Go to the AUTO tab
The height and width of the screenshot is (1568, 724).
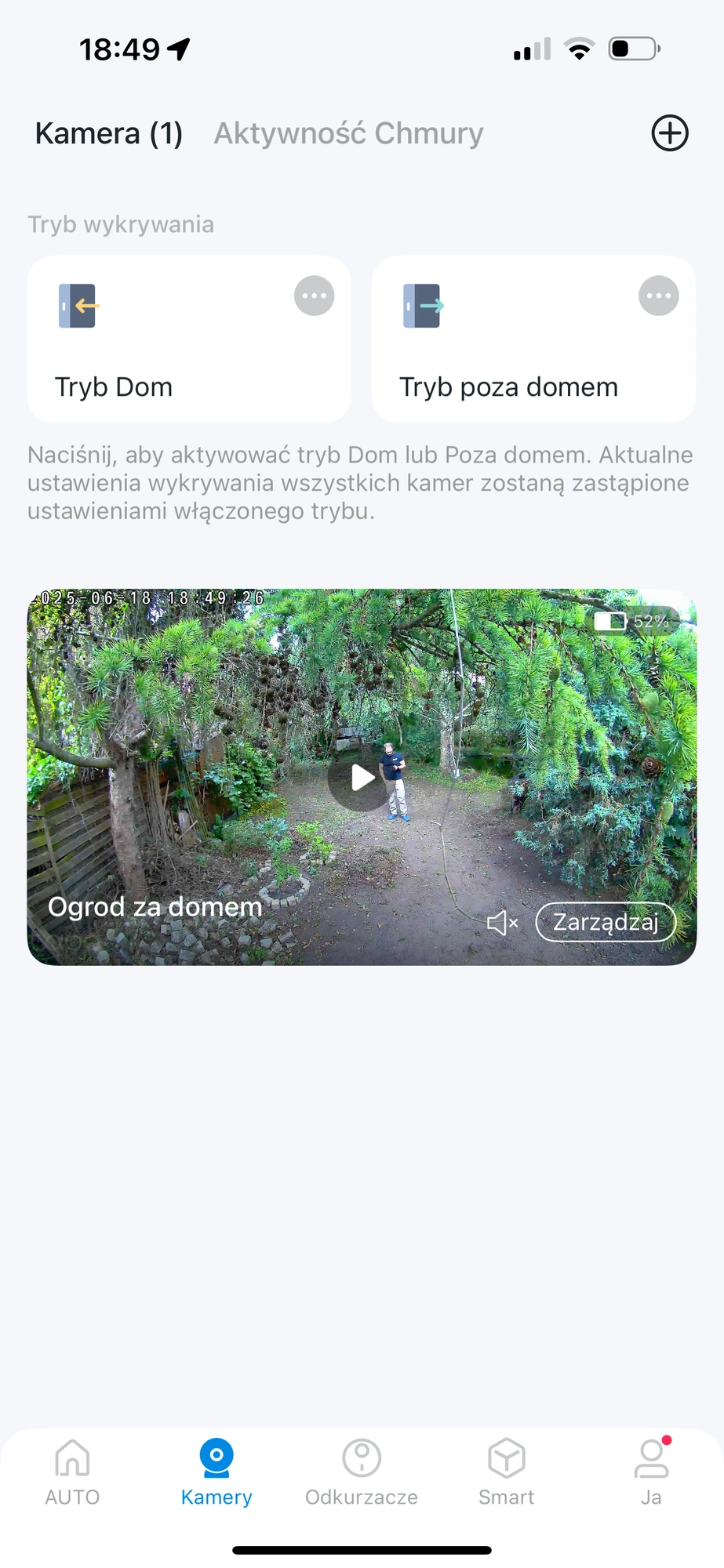(x=72, y=1472)
